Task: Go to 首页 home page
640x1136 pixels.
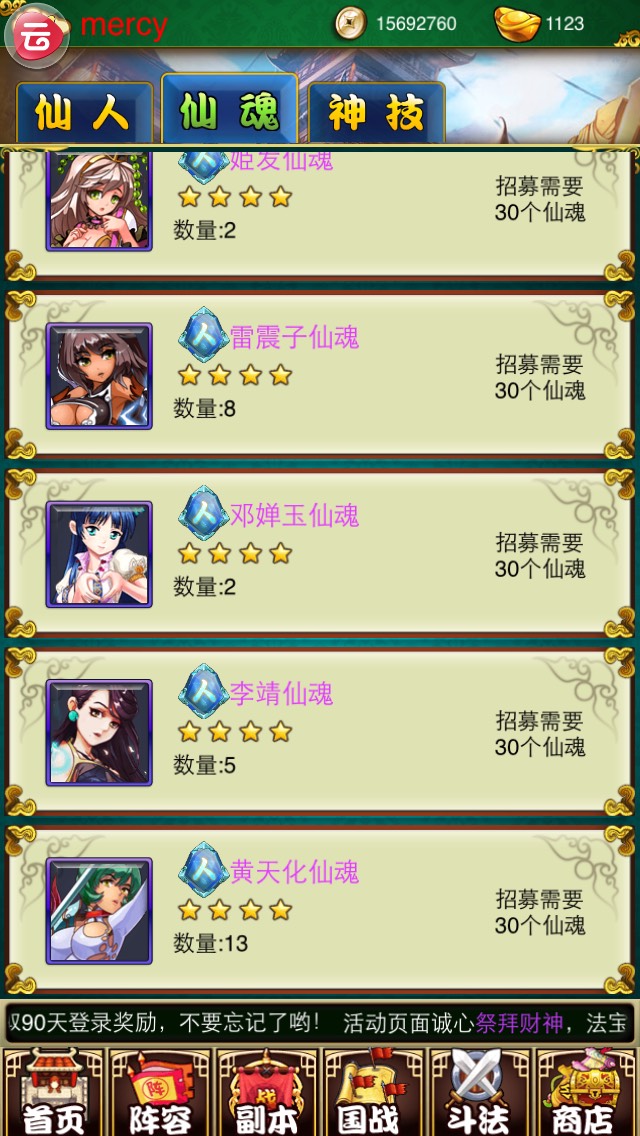Action: point(53,1092)
